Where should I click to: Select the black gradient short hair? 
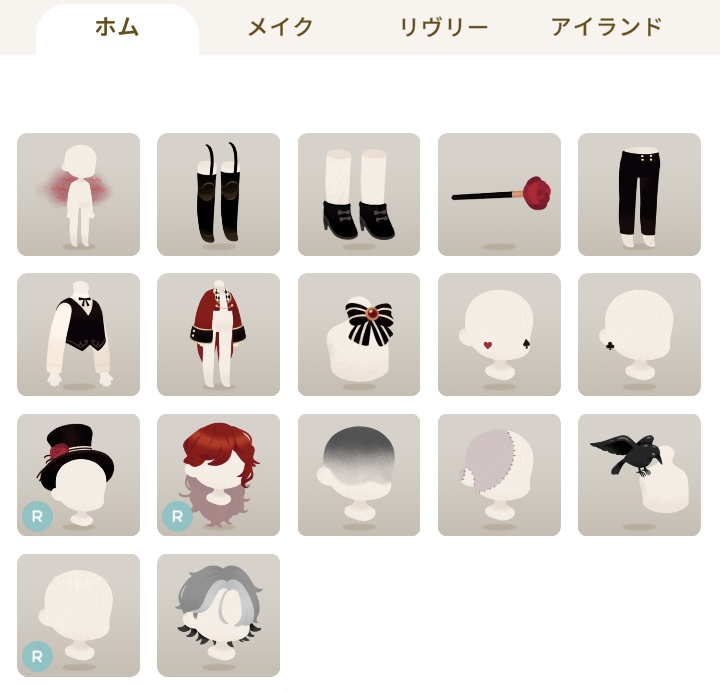pos(359,474)
